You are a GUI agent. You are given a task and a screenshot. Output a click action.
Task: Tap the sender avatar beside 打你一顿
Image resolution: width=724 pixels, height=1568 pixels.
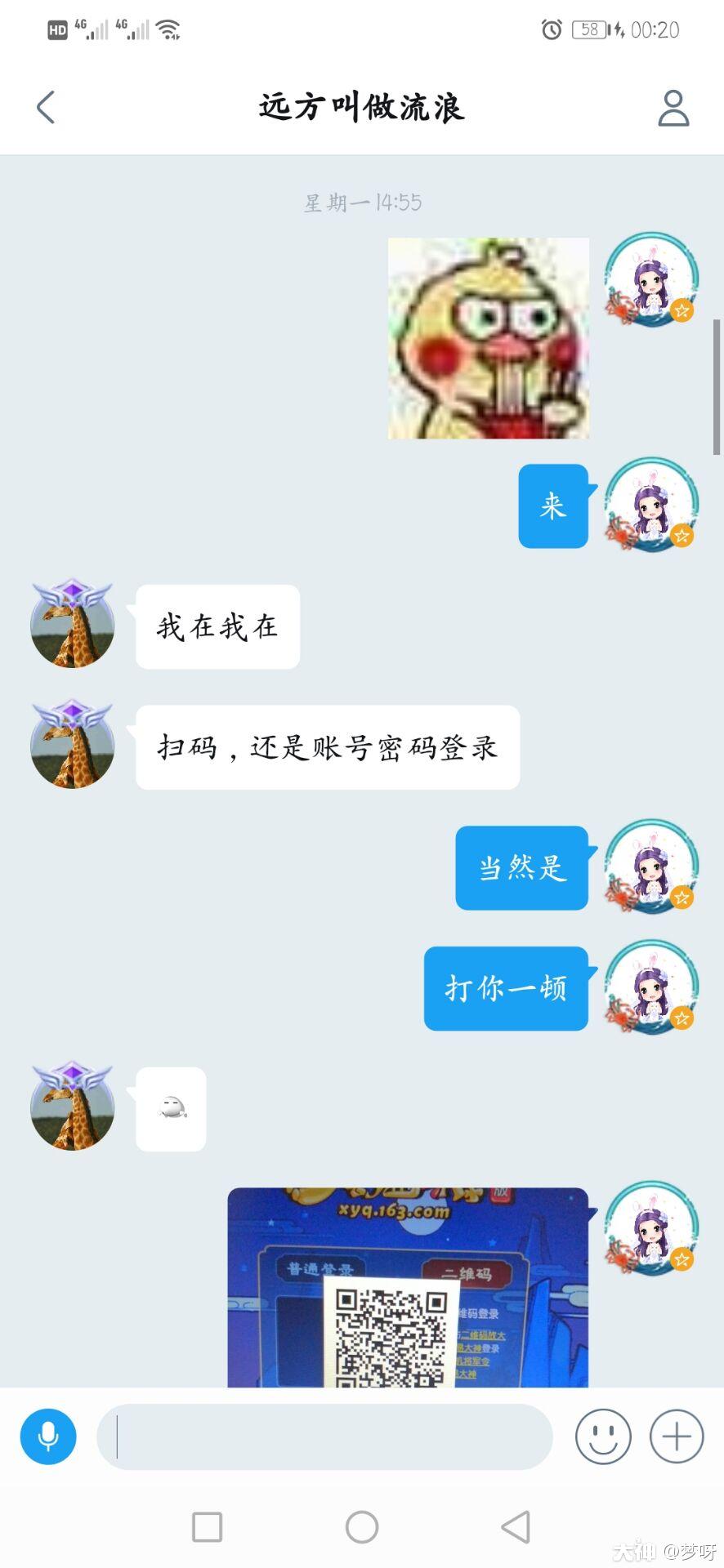[x=651, y=987]
